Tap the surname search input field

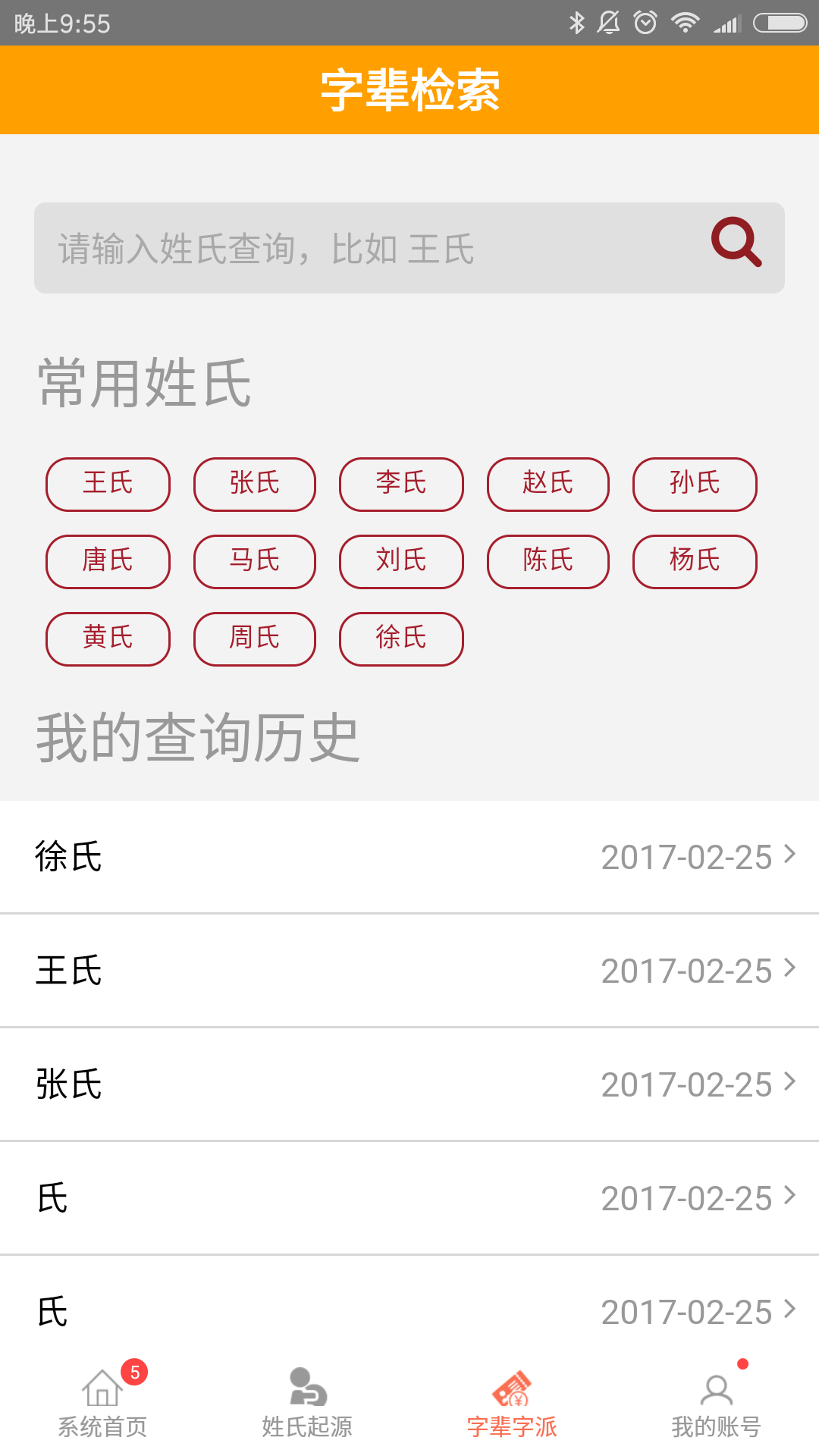(x=372, y=248)
